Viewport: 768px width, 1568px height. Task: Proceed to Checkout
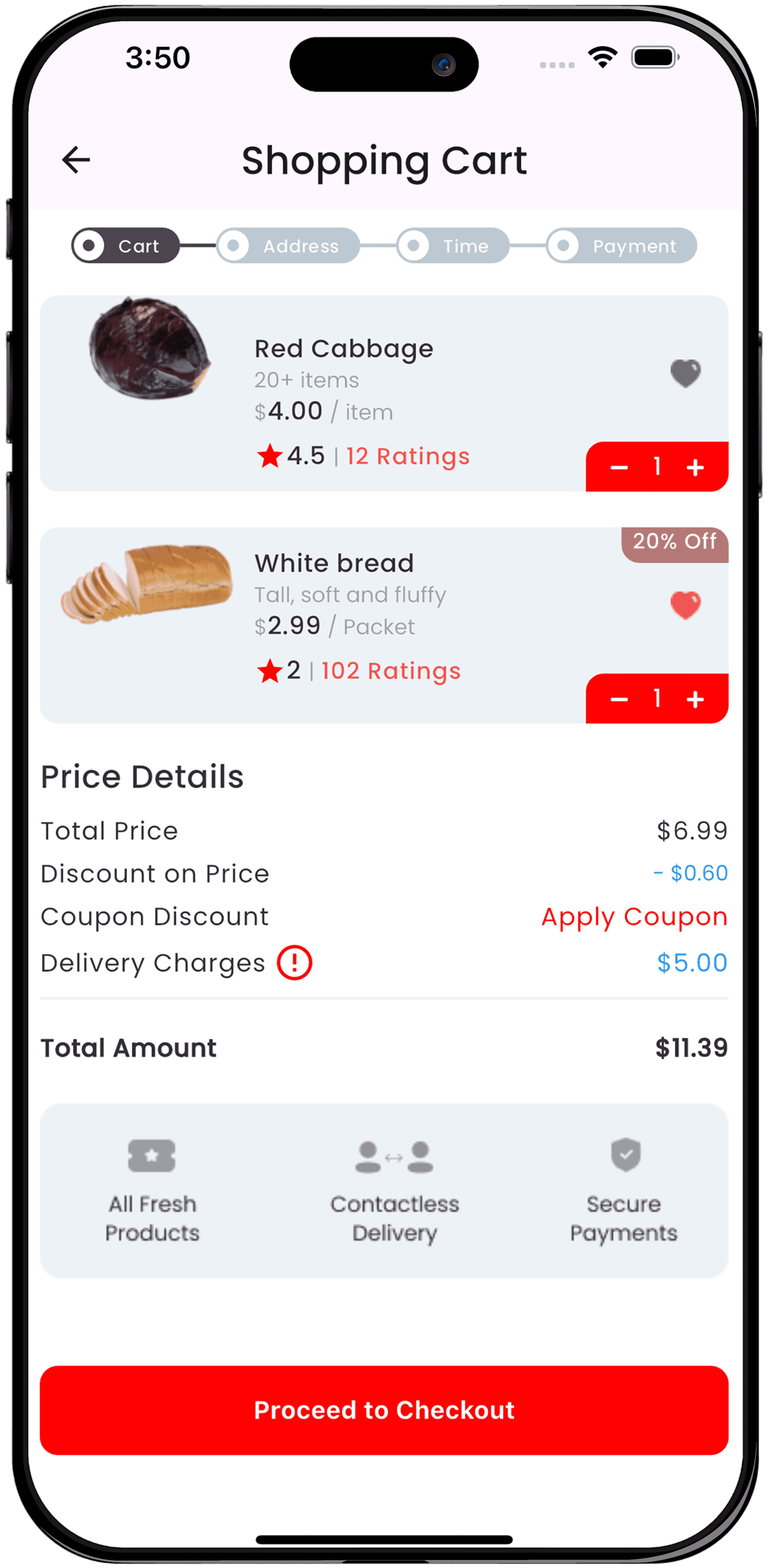[384, 1410]
